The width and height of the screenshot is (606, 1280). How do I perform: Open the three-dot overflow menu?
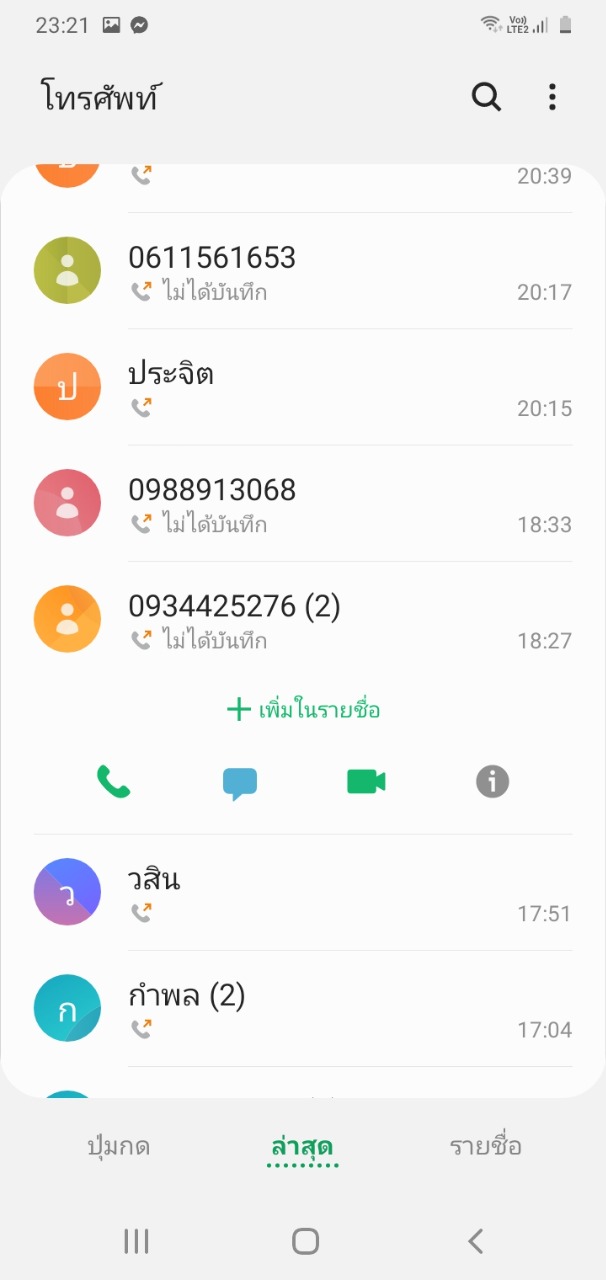552,97
